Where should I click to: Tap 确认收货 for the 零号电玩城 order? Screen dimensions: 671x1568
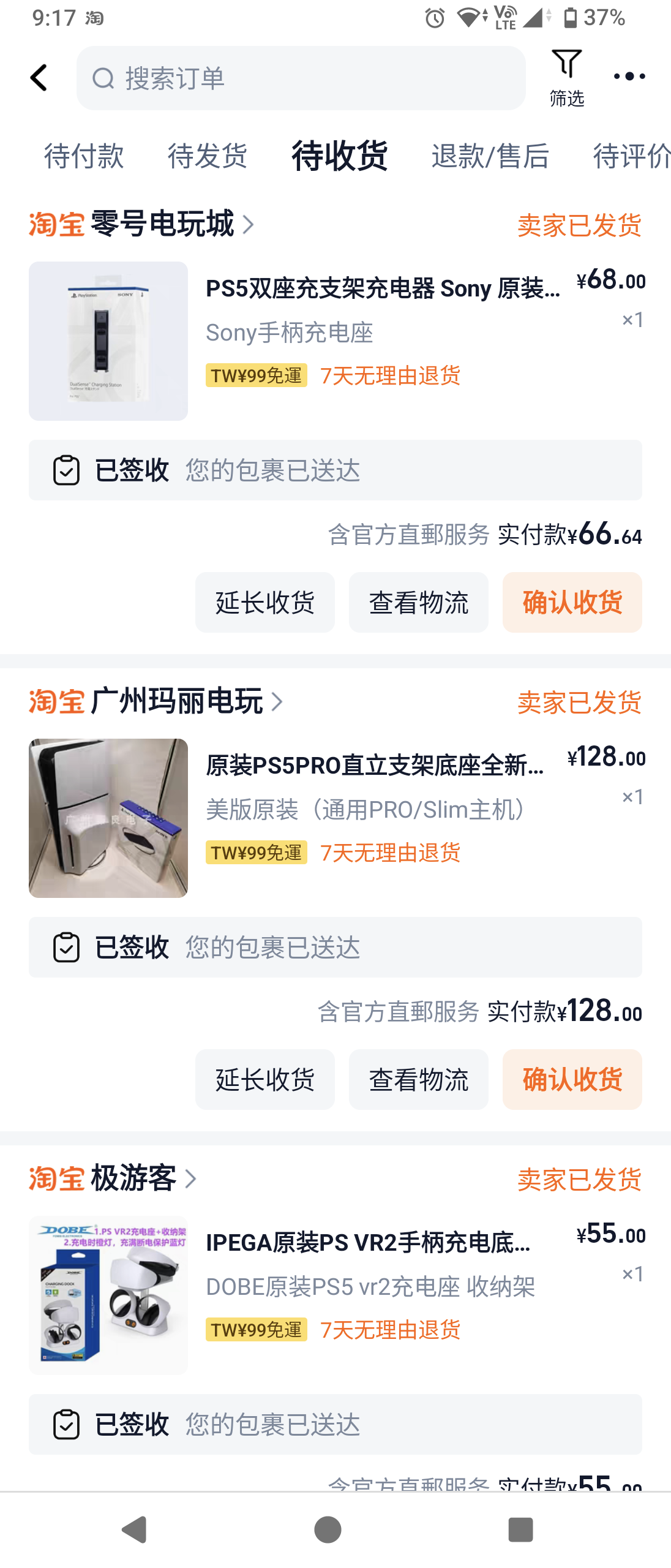[x=572, y=602]
